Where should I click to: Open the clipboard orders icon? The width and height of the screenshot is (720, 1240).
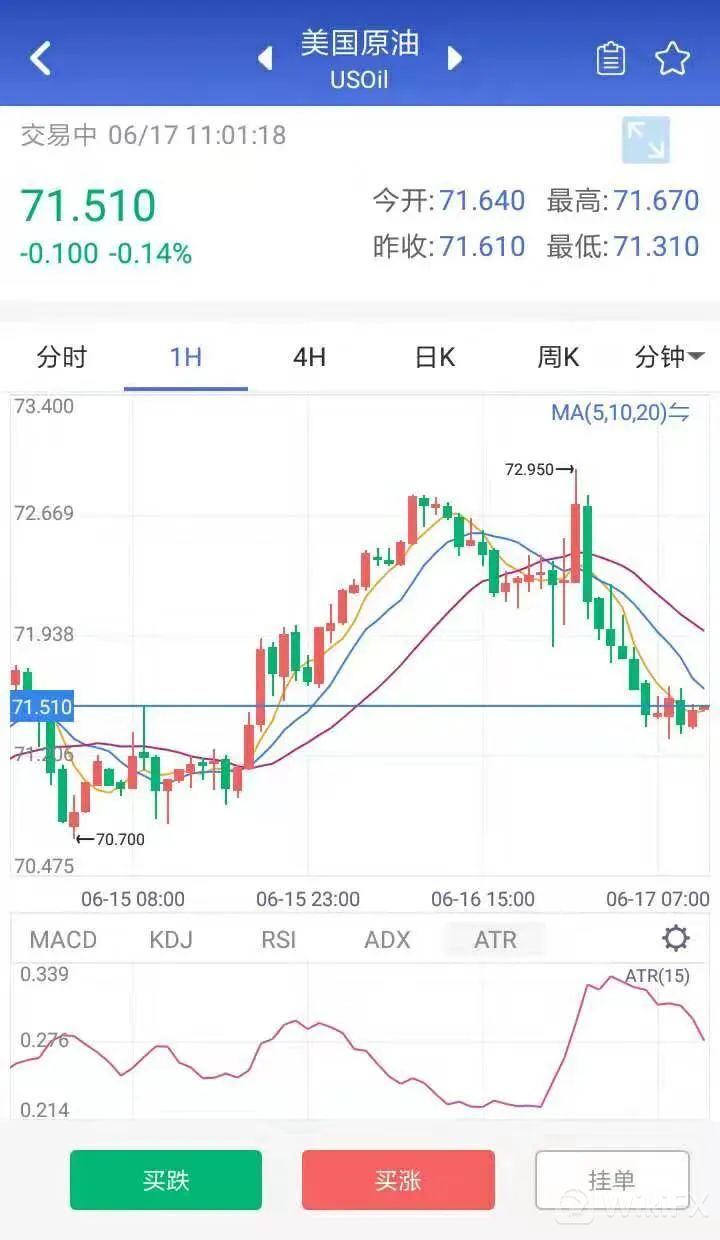[610, 59]
